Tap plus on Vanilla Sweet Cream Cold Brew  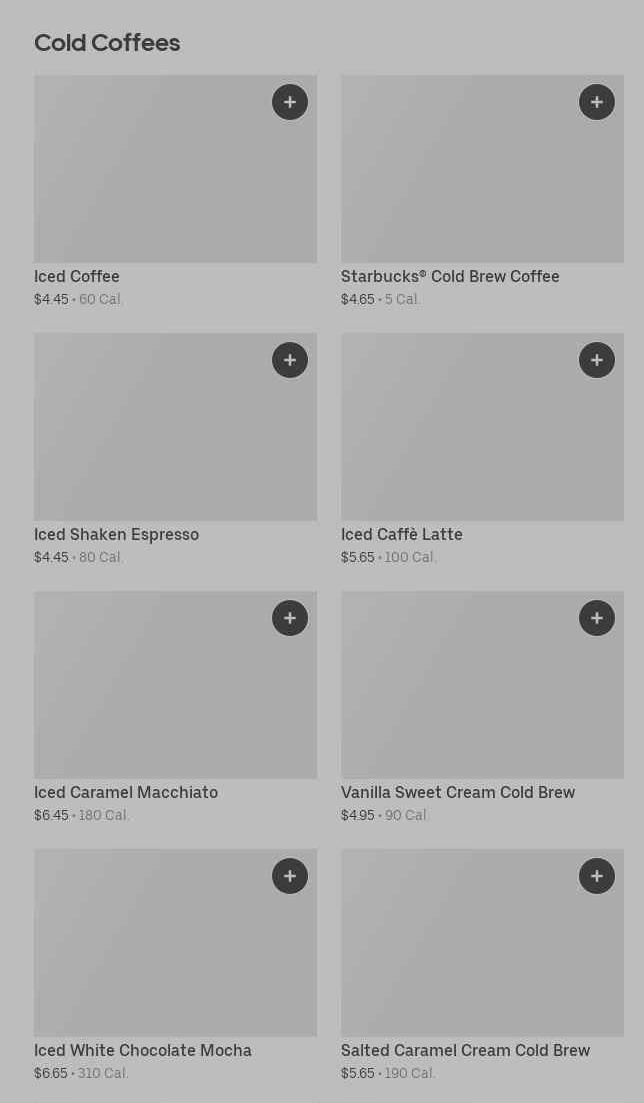pyautogui.click(x=597, y=618)
